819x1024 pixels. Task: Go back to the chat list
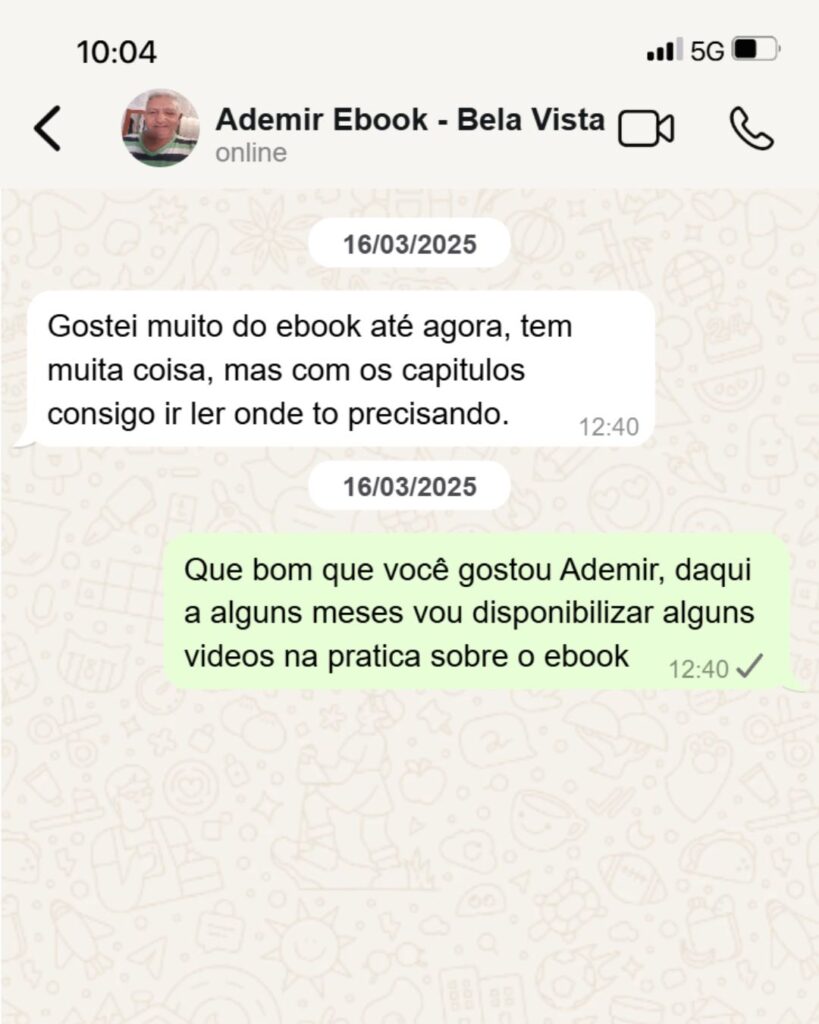47,128
